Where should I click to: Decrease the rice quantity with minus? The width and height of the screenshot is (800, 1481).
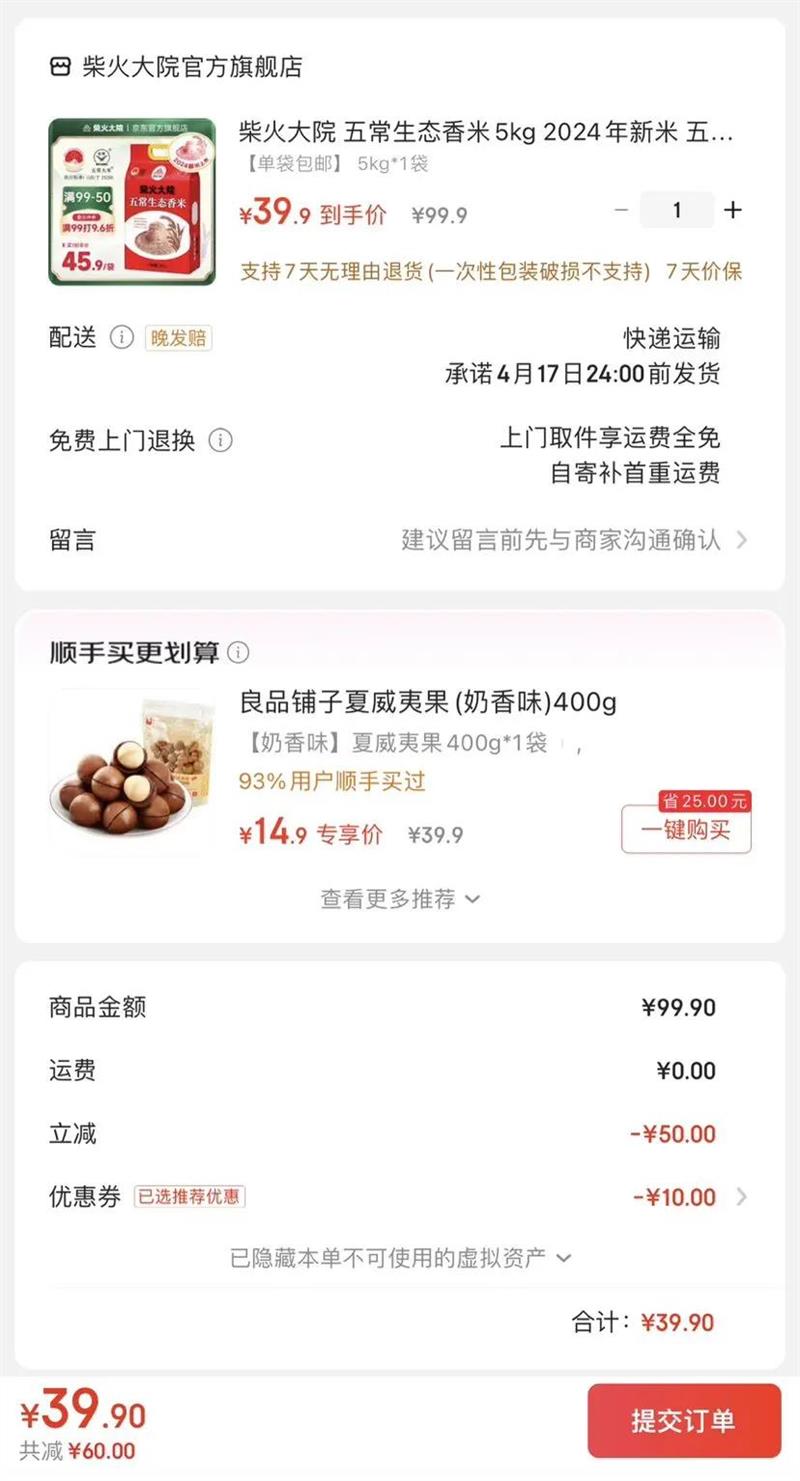coord(621,210)
